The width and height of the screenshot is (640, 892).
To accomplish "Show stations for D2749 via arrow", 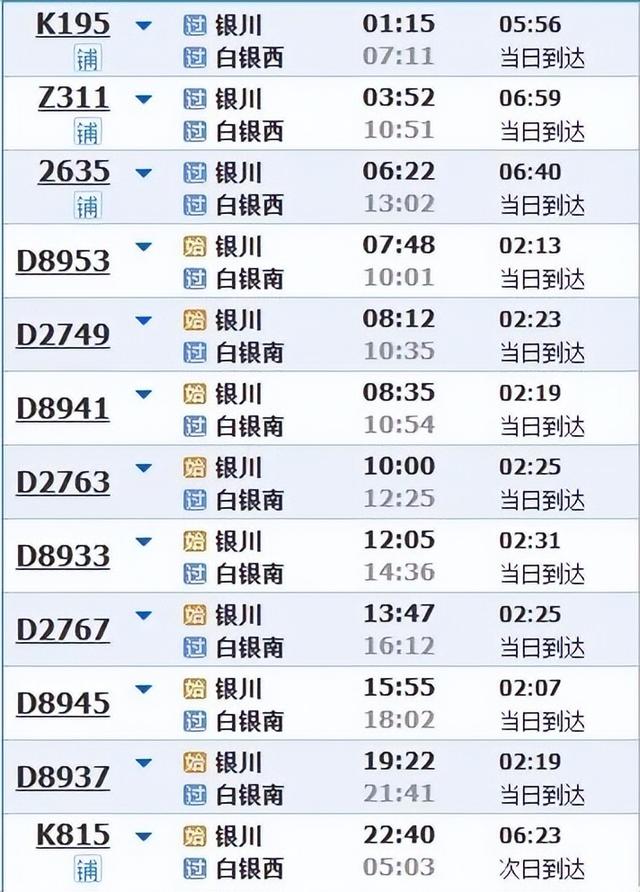I will click(x=144, y=320).
